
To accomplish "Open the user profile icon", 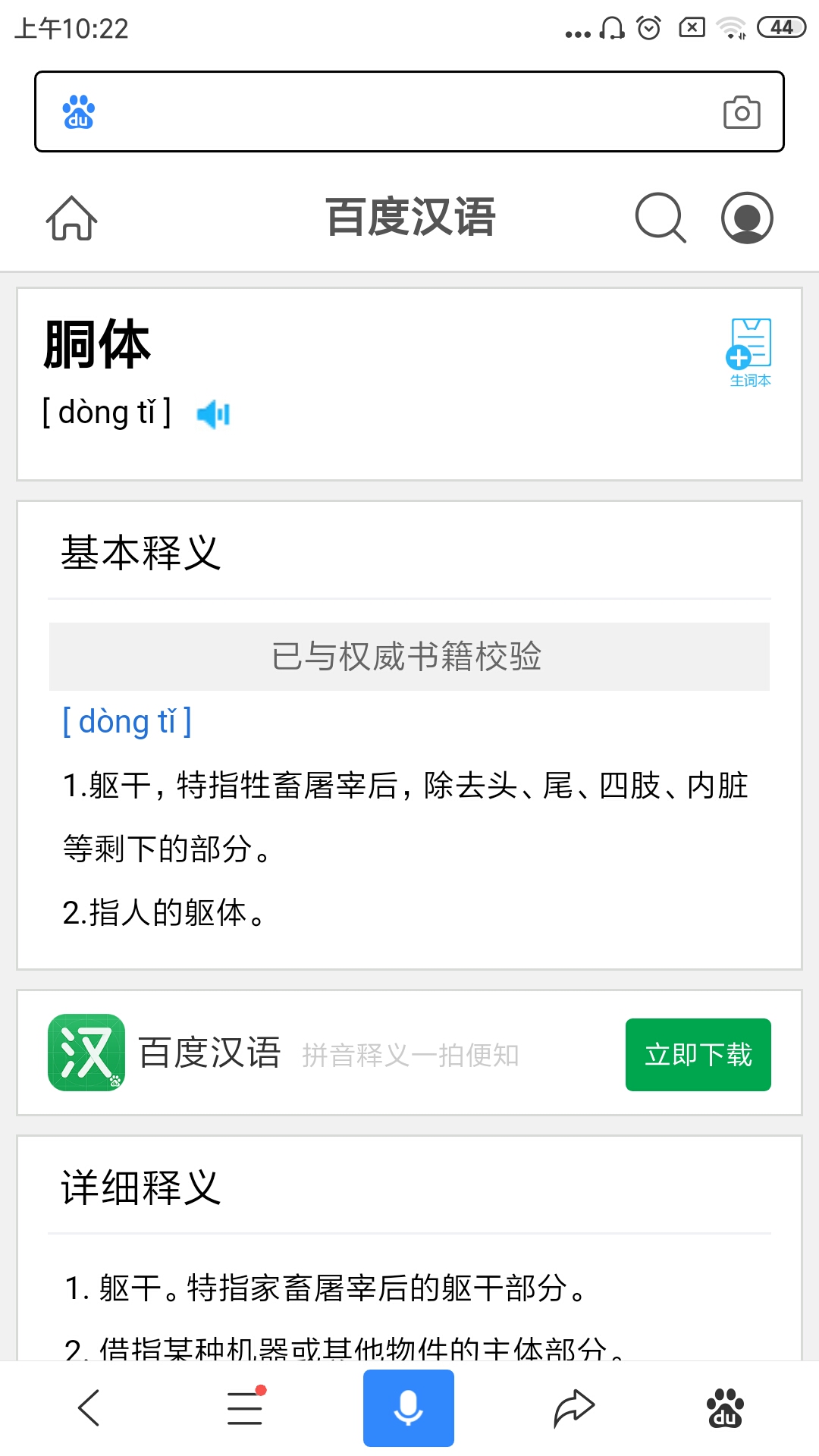I will pyautogui.click(x=747, y=218).
